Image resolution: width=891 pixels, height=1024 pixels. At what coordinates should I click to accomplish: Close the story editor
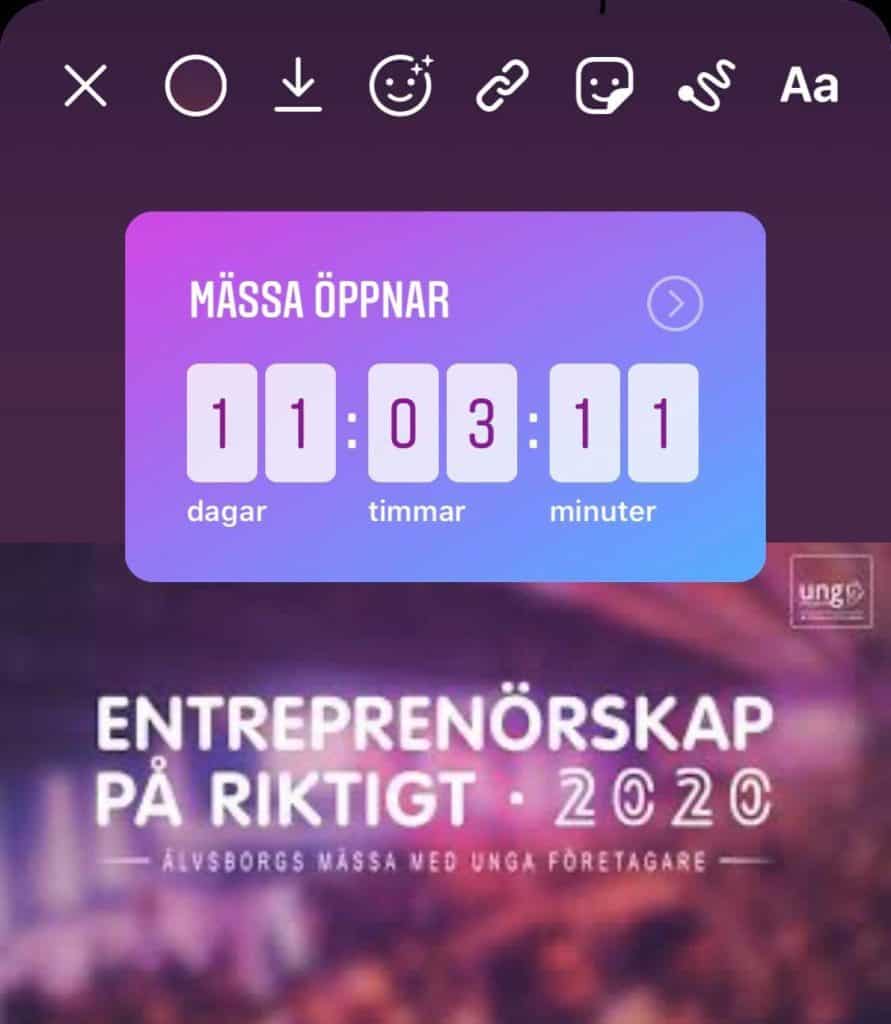[x=85, y=87]
